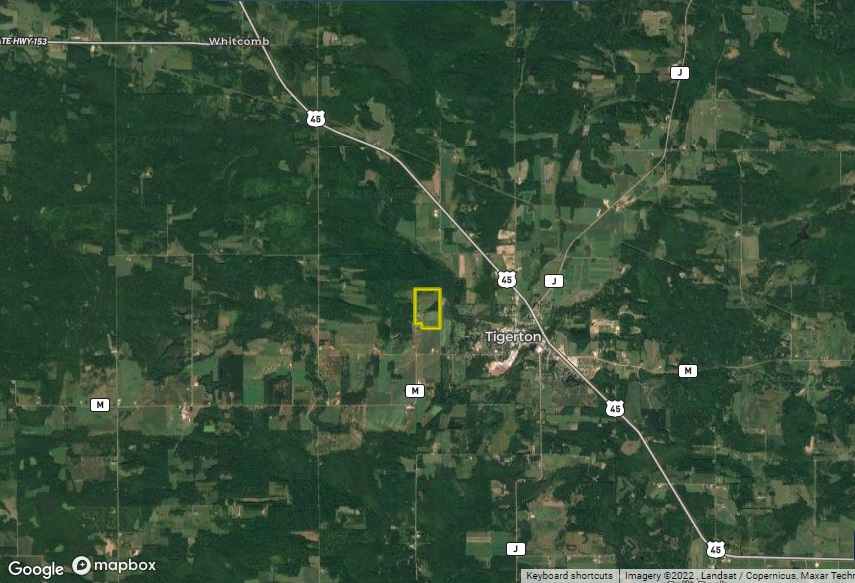Screen dimensions: 855x583
Task: Open the Keyboard shortcuts link
Action: tap(569, 576)
